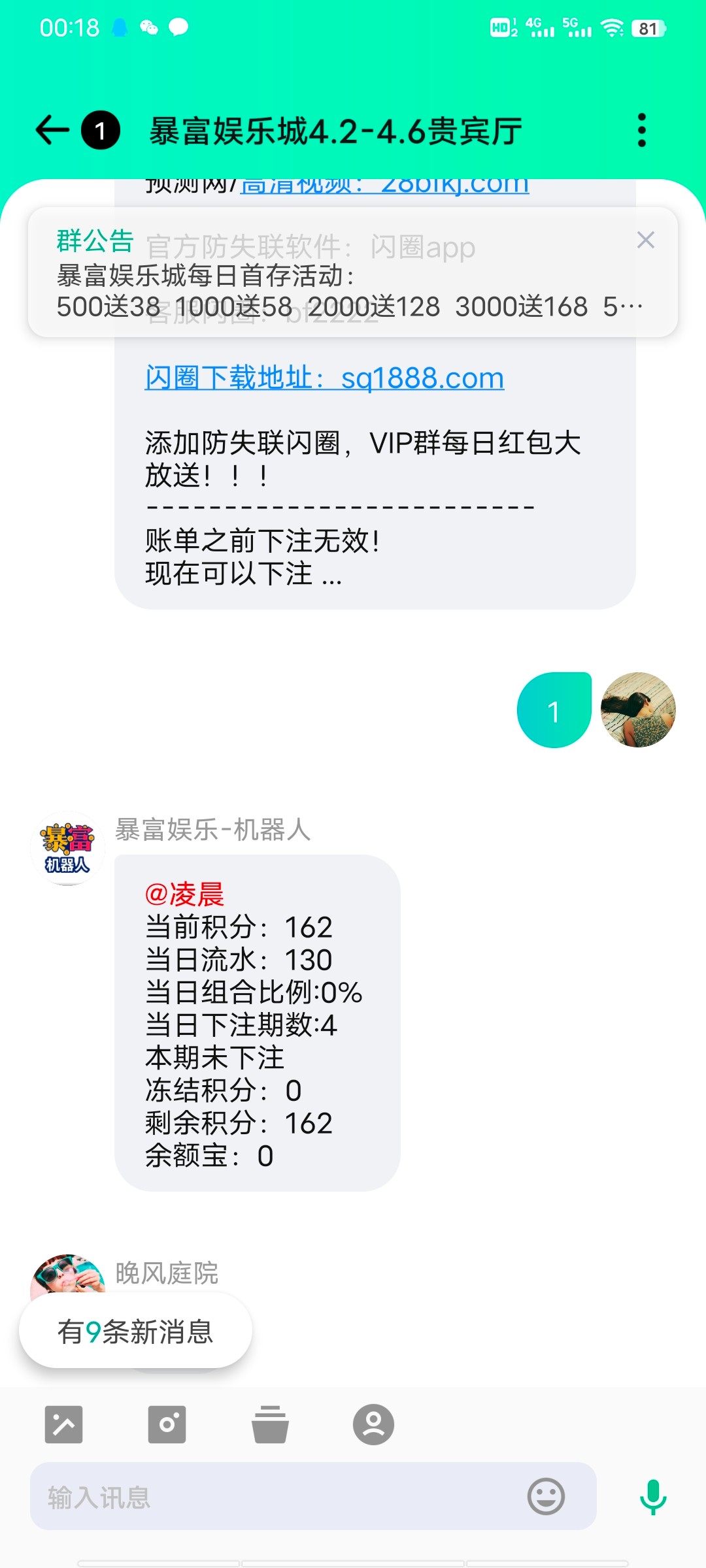Tap the HD indicator in the status bar

pos(501,26)
